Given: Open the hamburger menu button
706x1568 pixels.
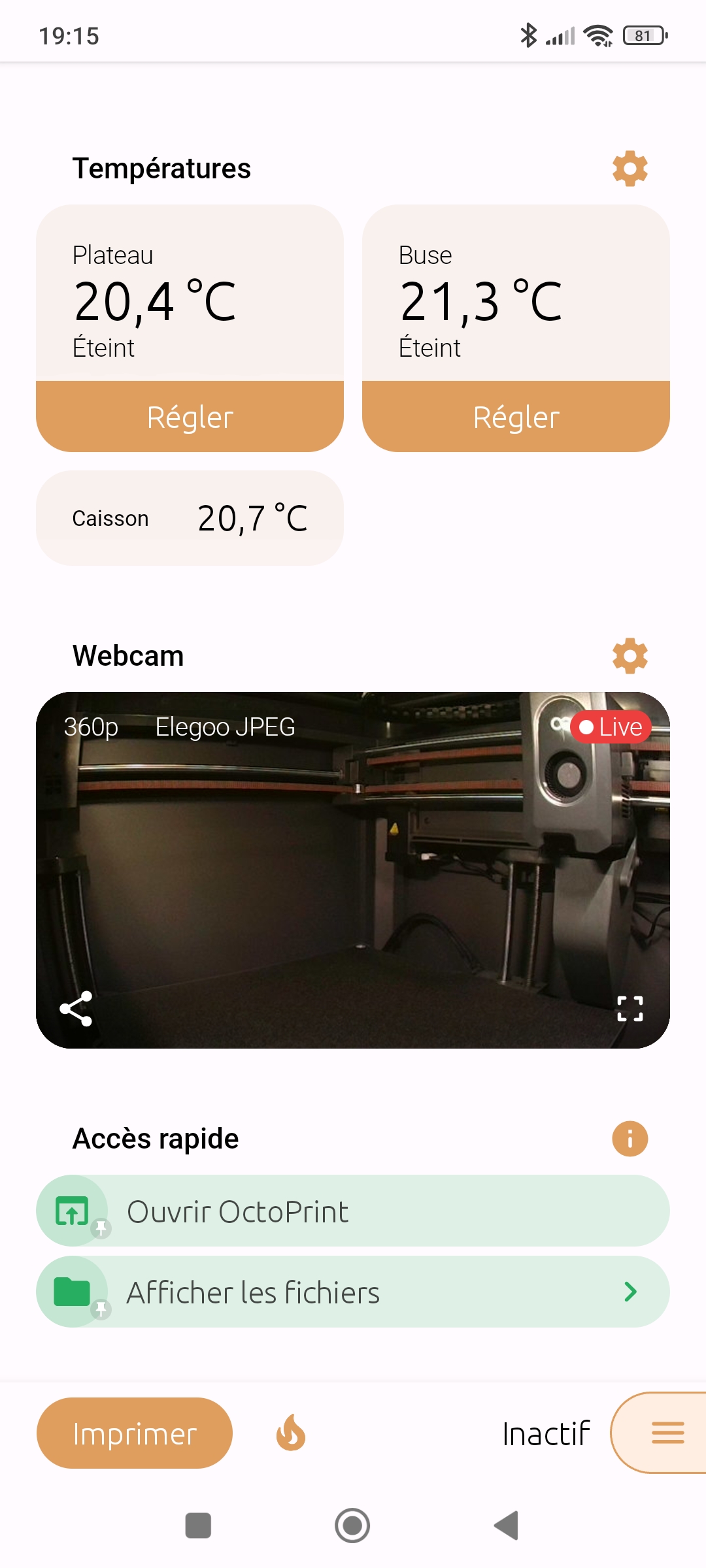Looking at the screenshot, I should [667, 1433].
